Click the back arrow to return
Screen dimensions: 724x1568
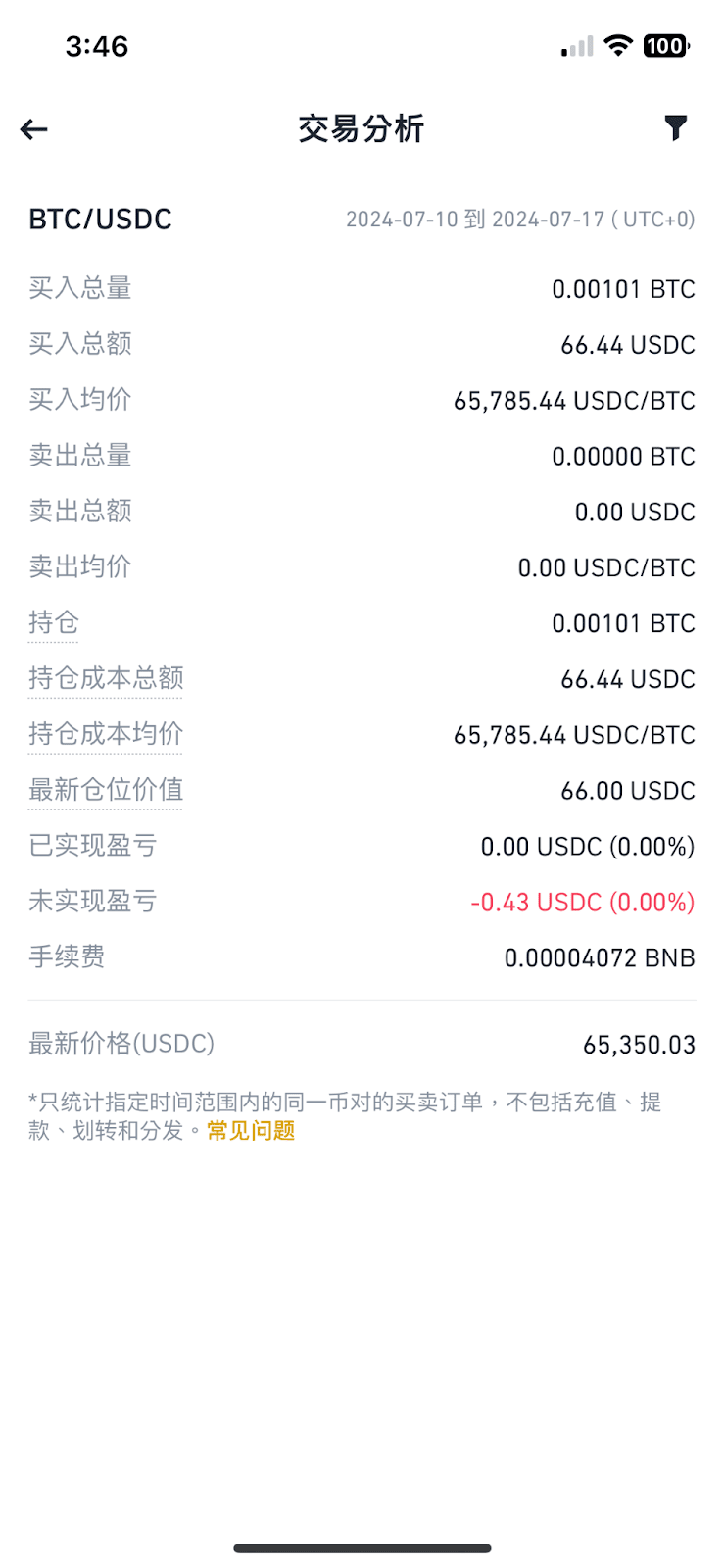[x=34, y=128]
